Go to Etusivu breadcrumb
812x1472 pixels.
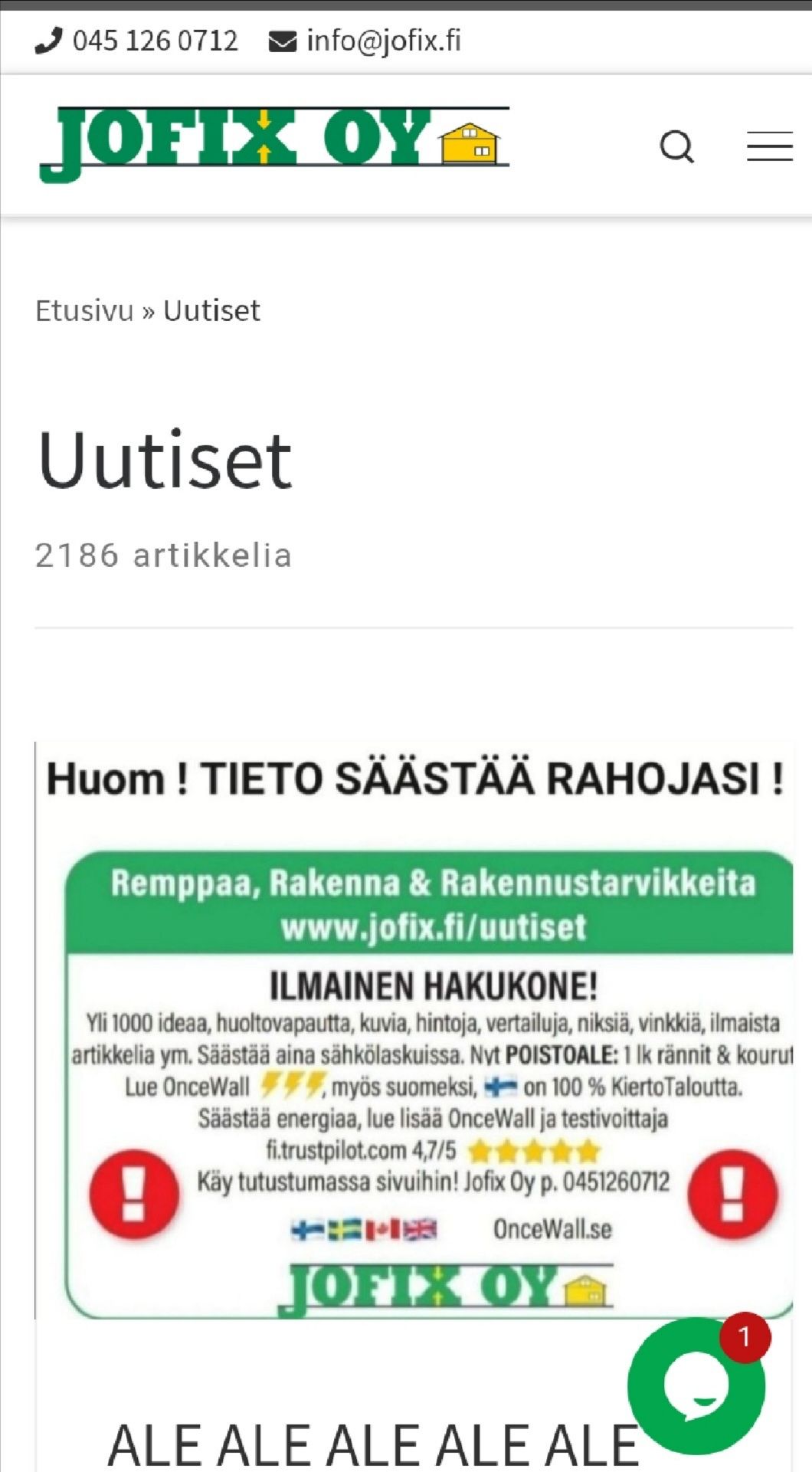coord(84,311)
